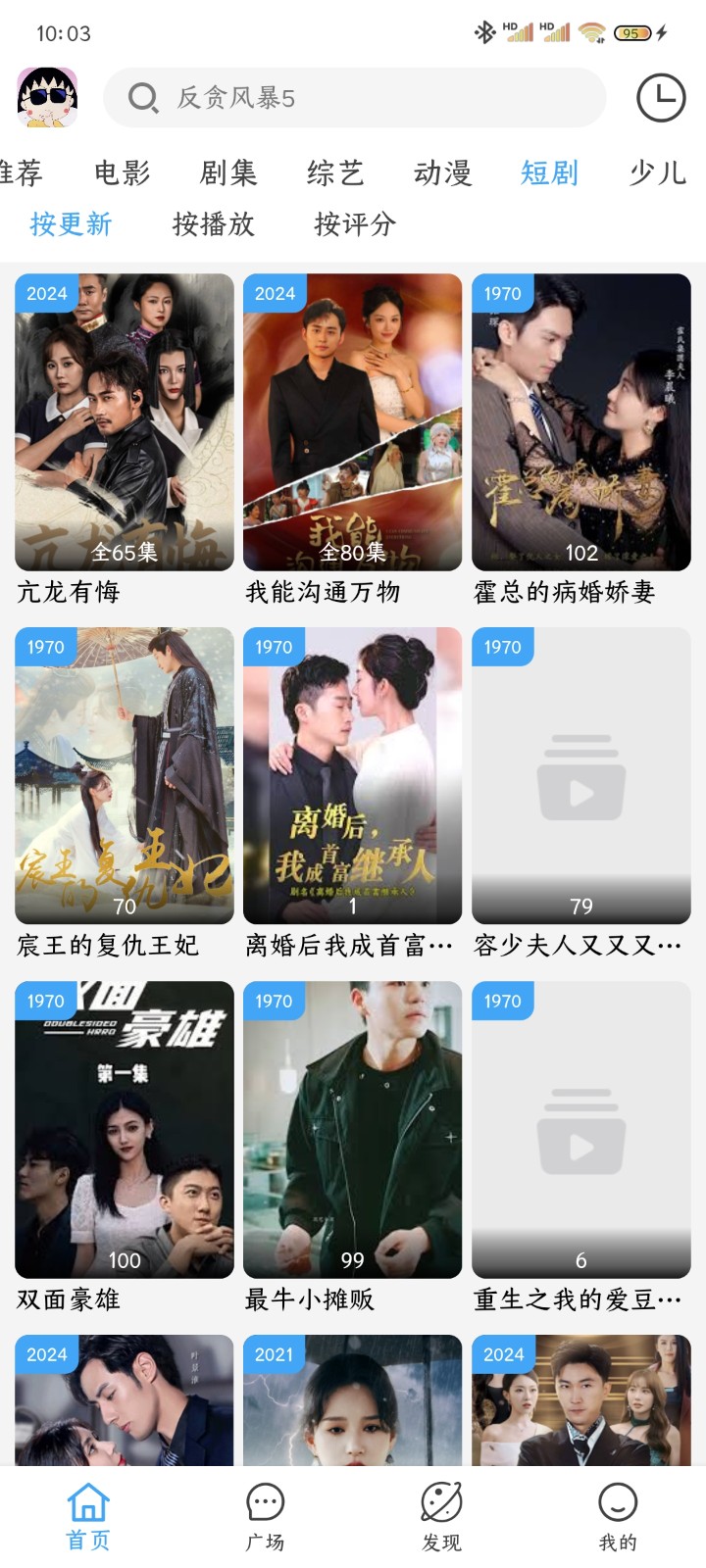Open the profile avatar
Image resolution: width=706 pixels, height=1568 pixels.
[x=47, y=97]
